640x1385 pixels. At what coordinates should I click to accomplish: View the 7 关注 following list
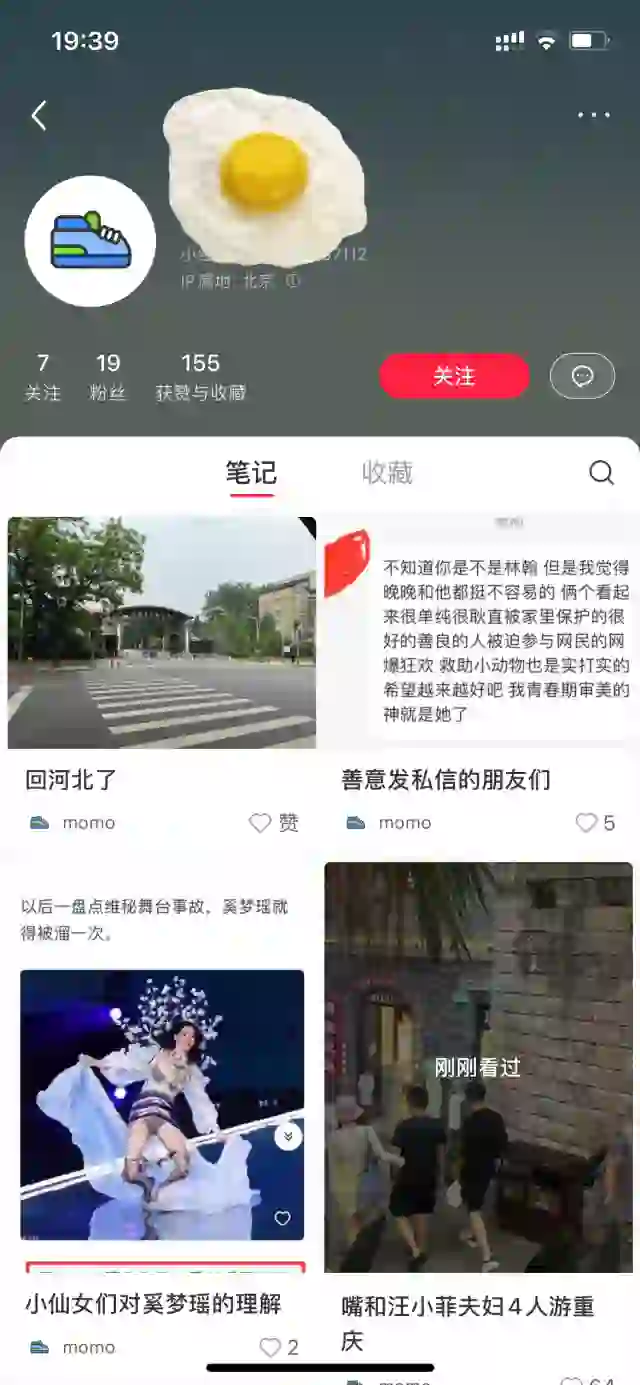43,376
